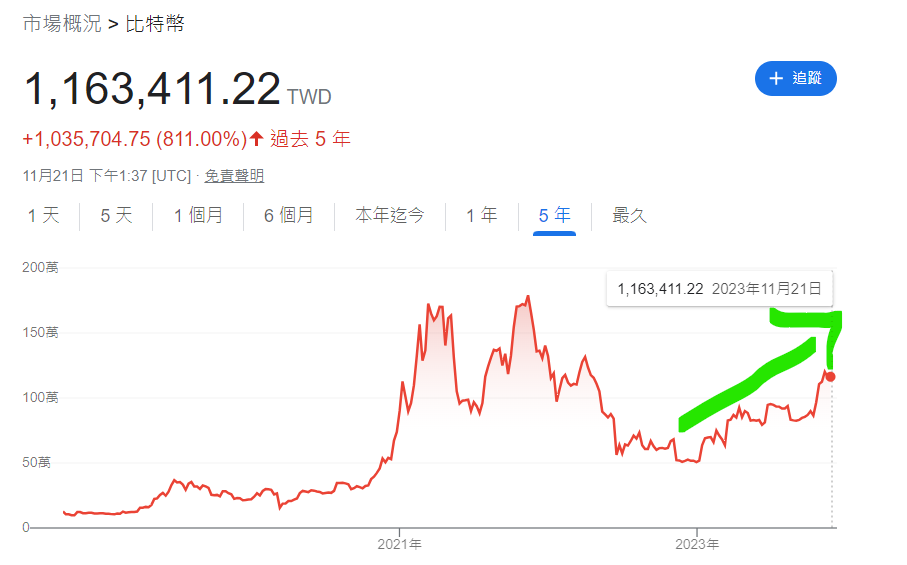Switch to the 5 天 range
907x565 pixels.
(116, 215)
